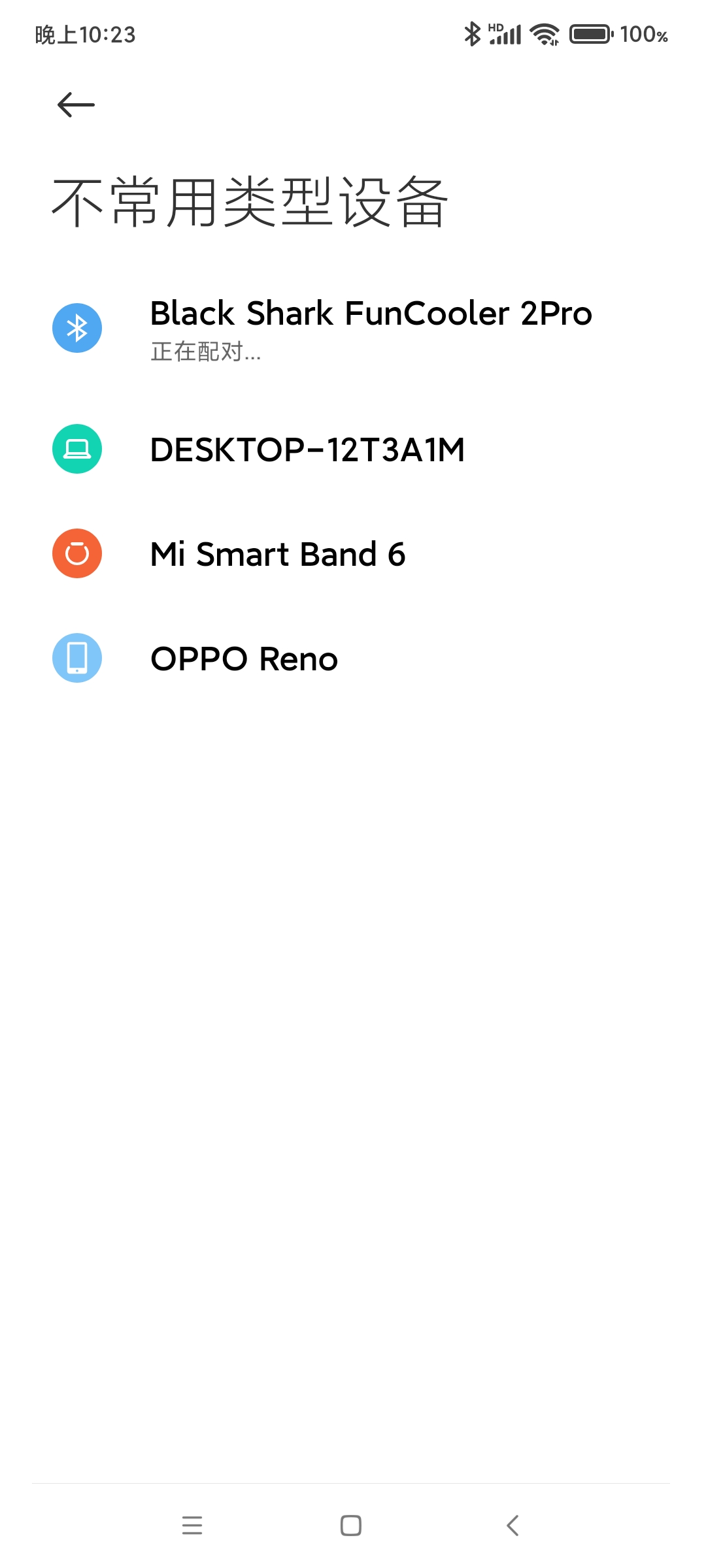Select Black Shark FunCooler 2Pro device
706x1568 pixels.
coord(353,329)
